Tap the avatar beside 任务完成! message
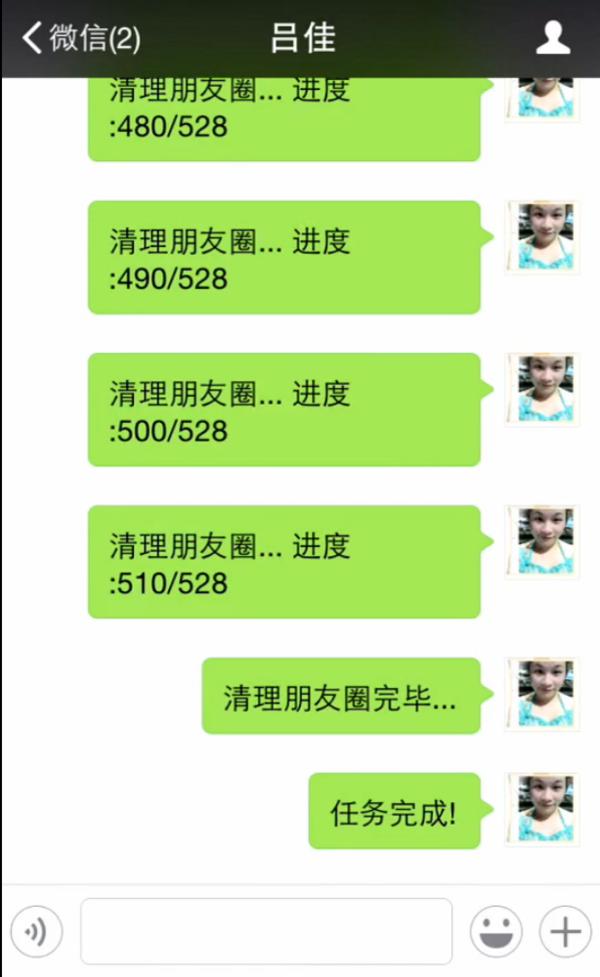The image size is (600, 977). tap(543, 809)
